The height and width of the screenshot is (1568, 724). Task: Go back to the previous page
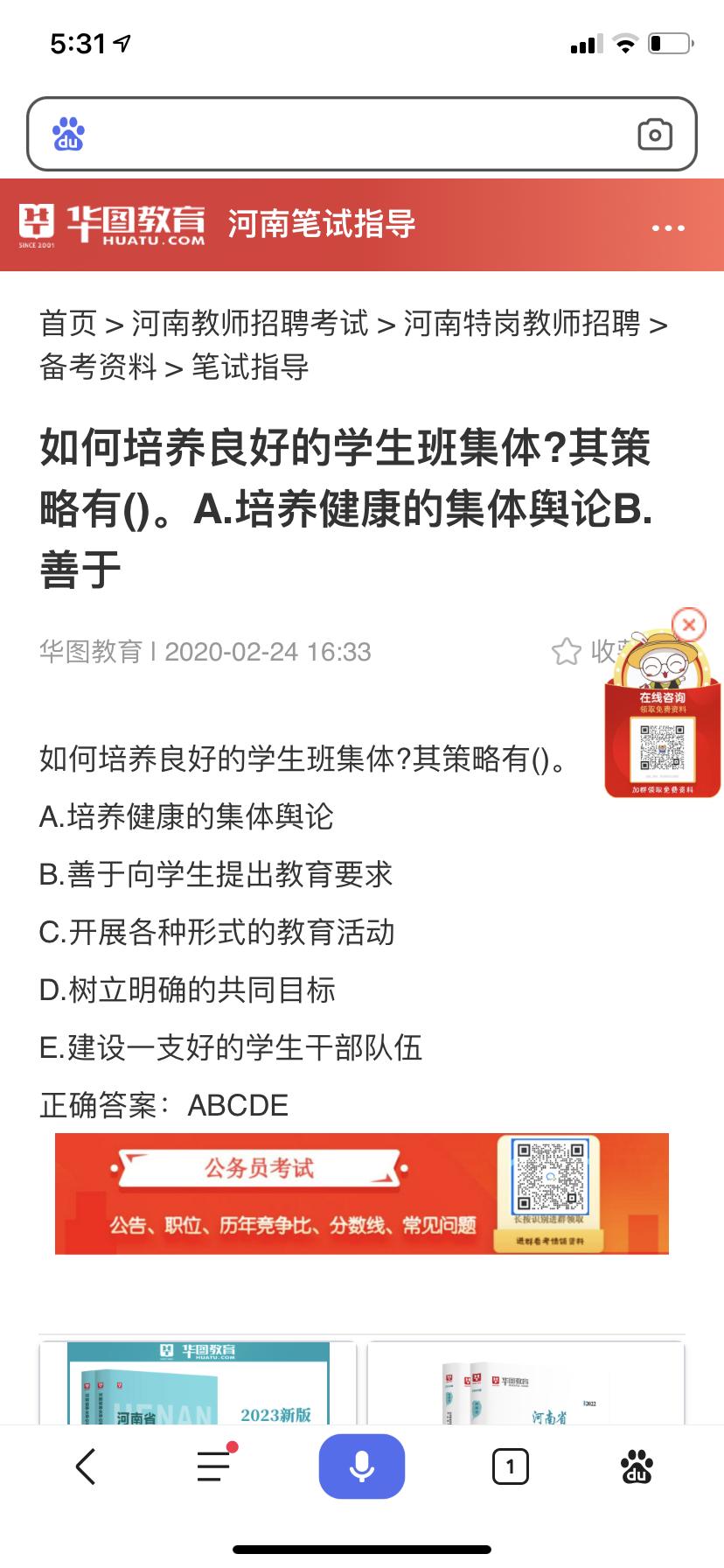pyautogui.click(x=86, y=1466)
